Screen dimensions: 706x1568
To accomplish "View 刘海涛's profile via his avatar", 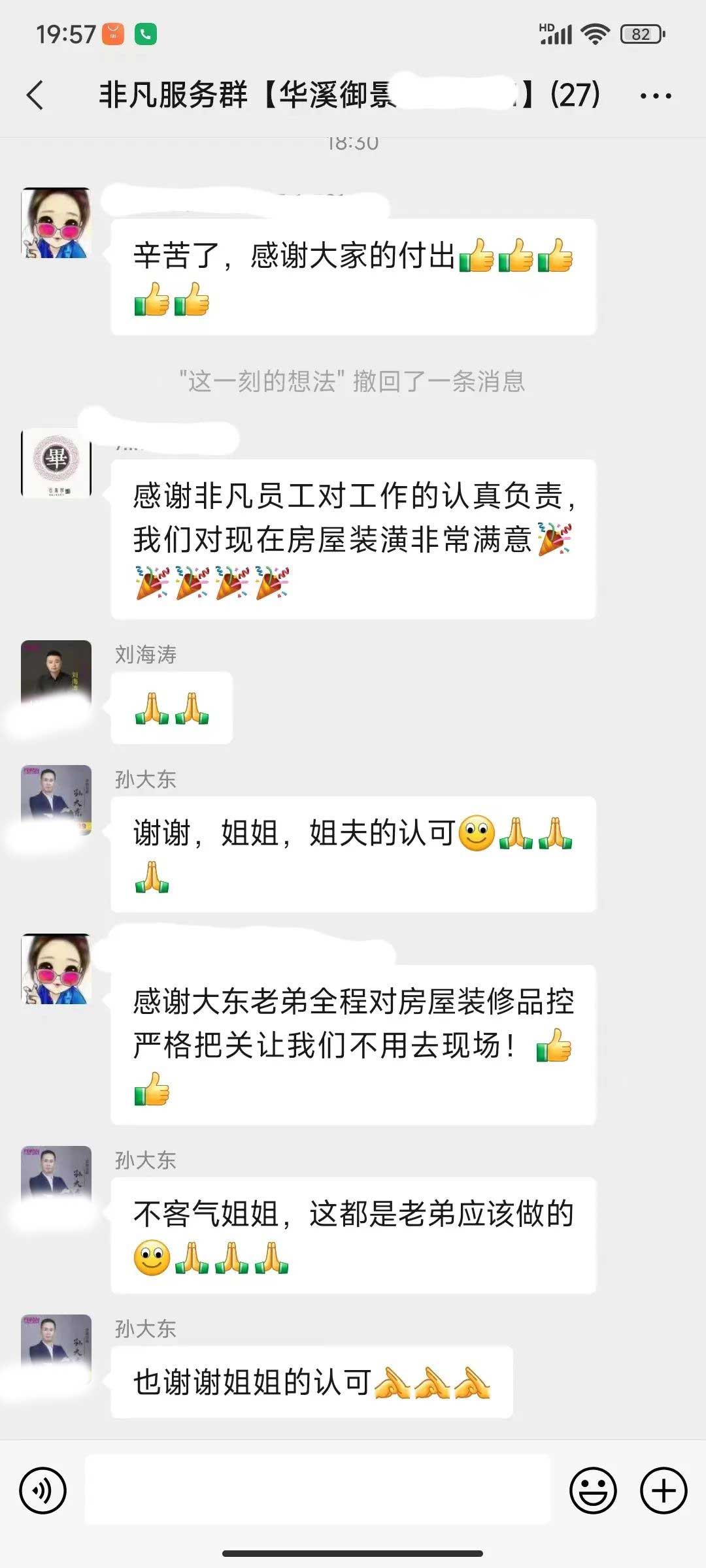I will [56, 673].
